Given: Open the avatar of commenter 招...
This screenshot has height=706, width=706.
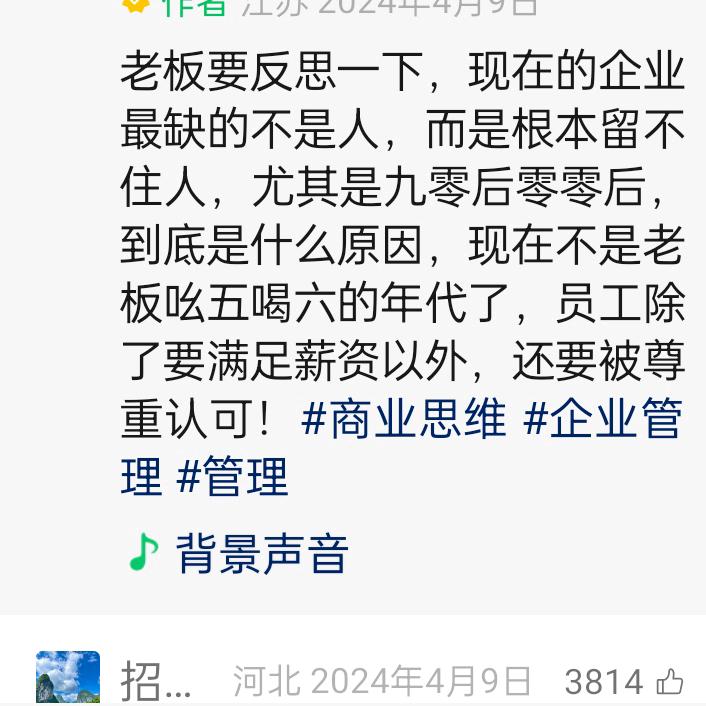Looking at the screenshot, I should (x=68, y=677).
